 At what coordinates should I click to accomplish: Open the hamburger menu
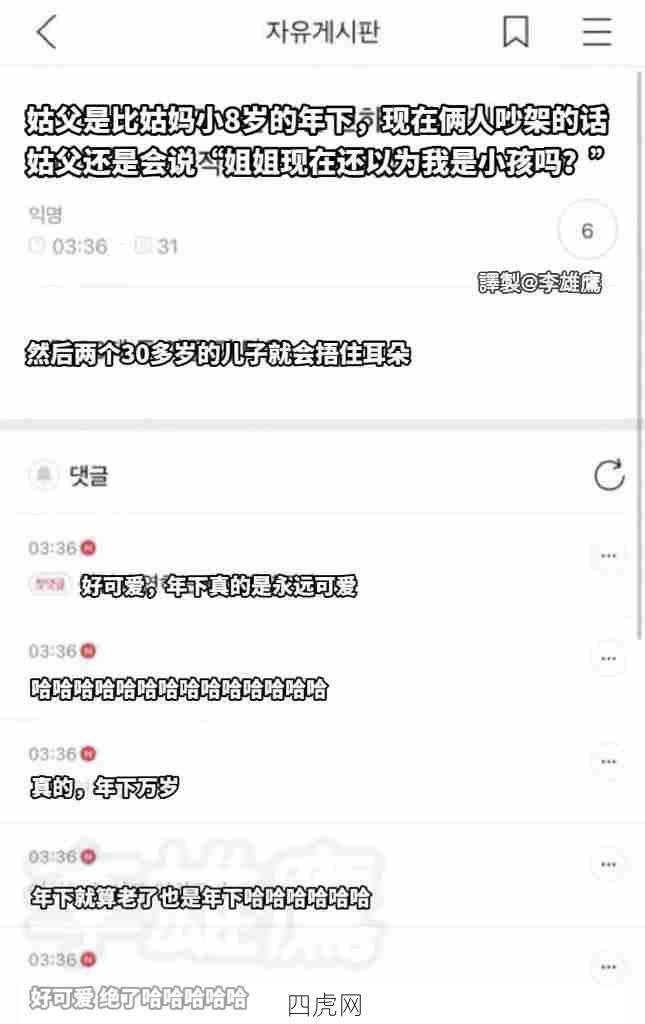tap(596, 33)
